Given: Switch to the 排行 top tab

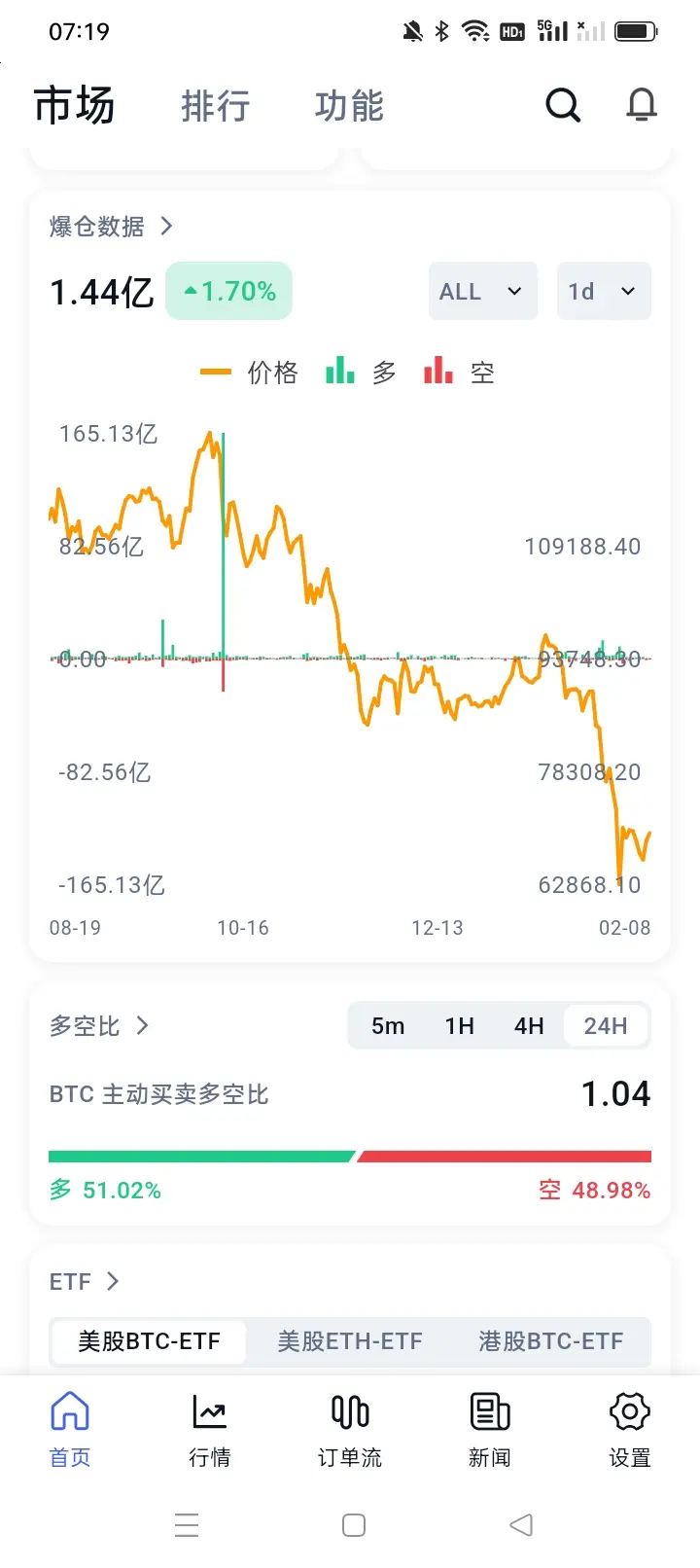Looking at the screenshot, I should coord(216,106).
